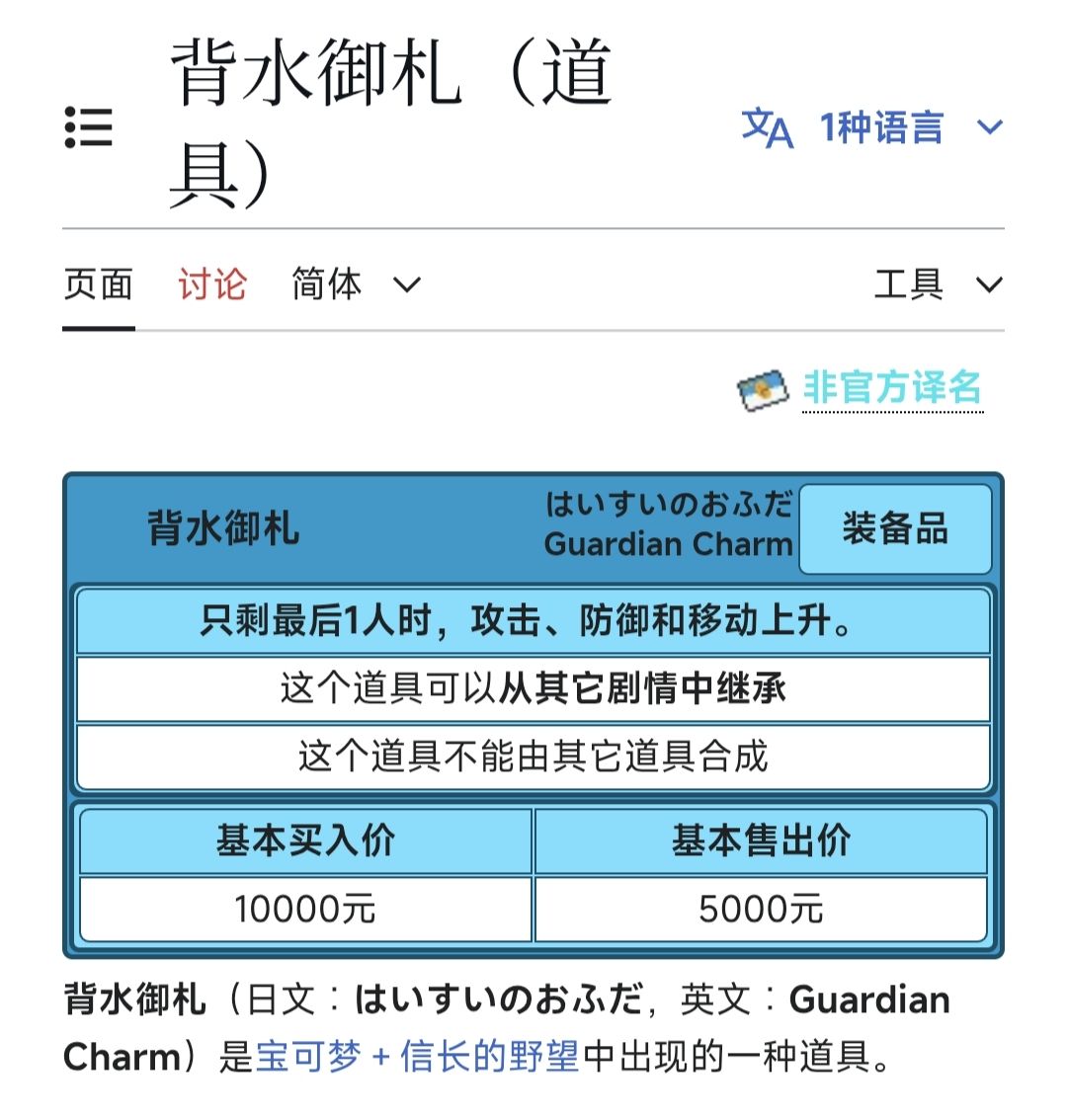Tap the 非官方译名 link
The width and height of the screenshot is (1067, 1120).
[x=892, y=387]
